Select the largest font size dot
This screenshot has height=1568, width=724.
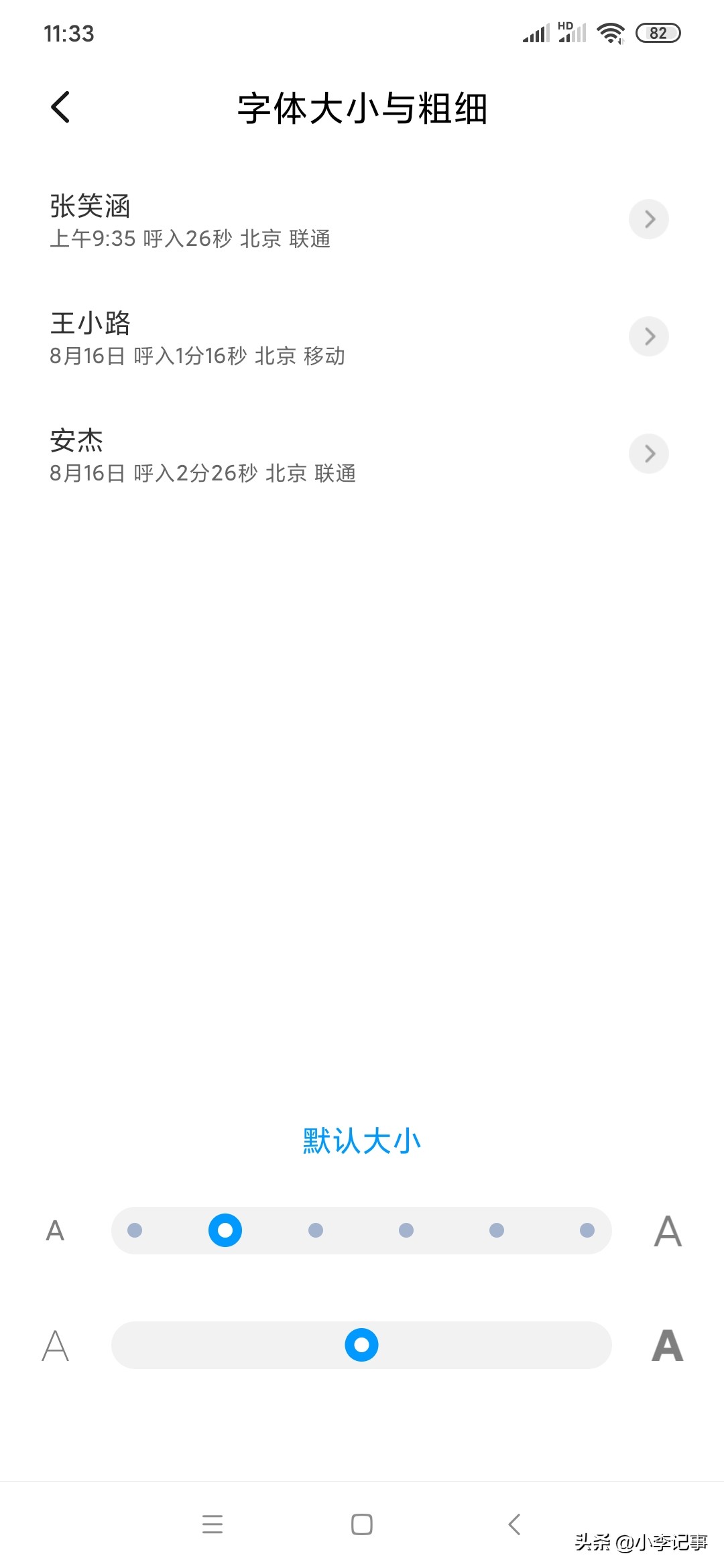587,1230
